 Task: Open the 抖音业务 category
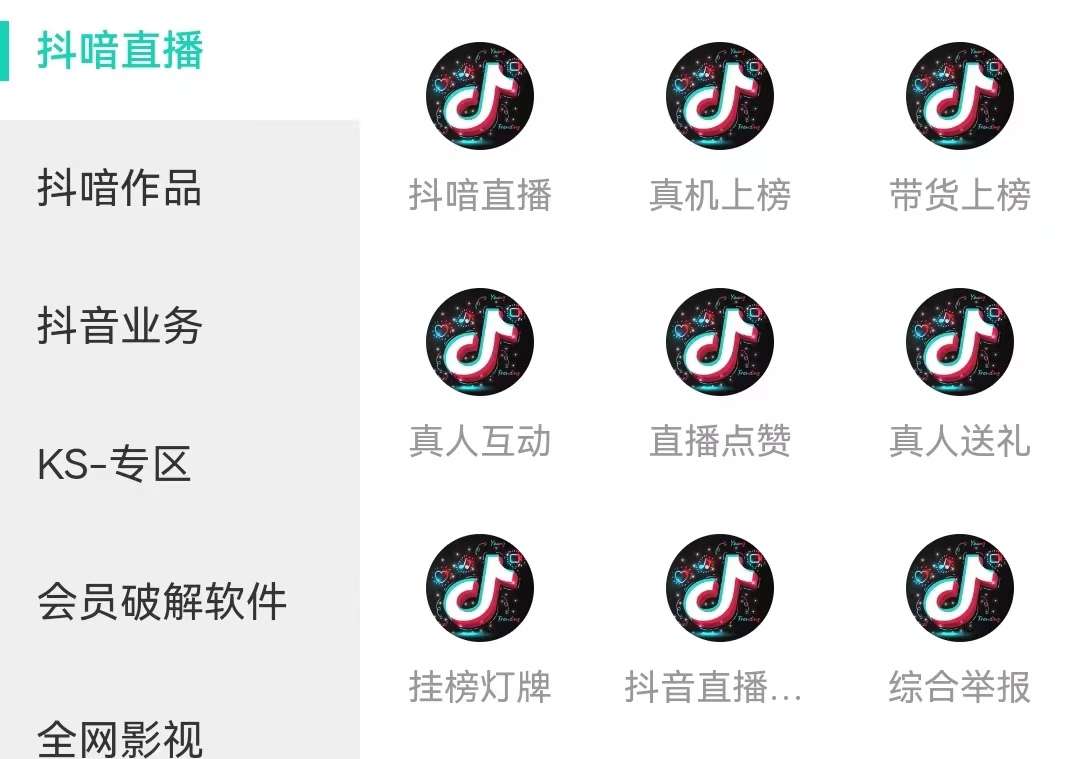pos(120,326)
